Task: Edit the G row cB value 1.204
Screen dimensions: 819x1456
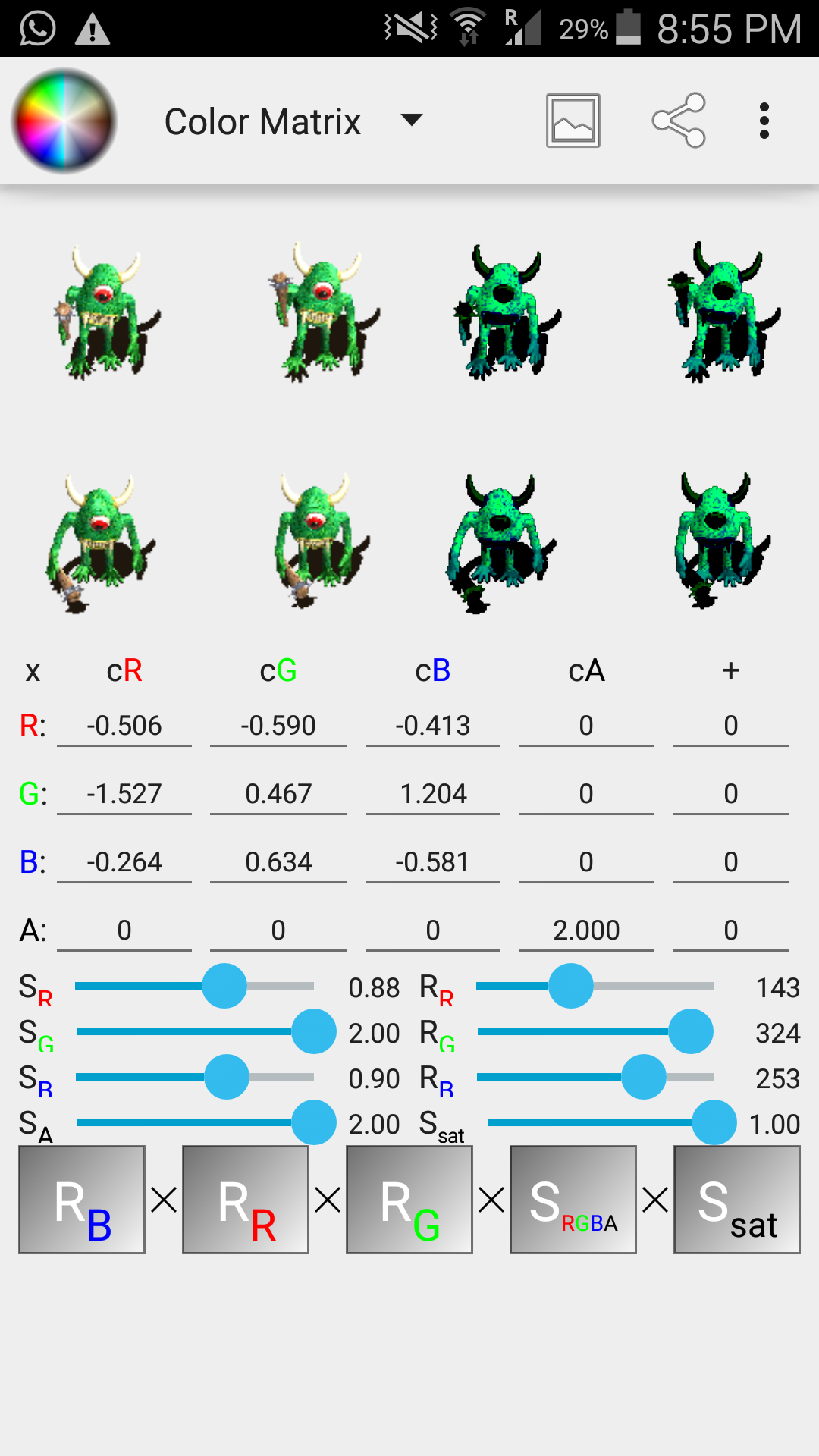Action: tap(432, 794)
